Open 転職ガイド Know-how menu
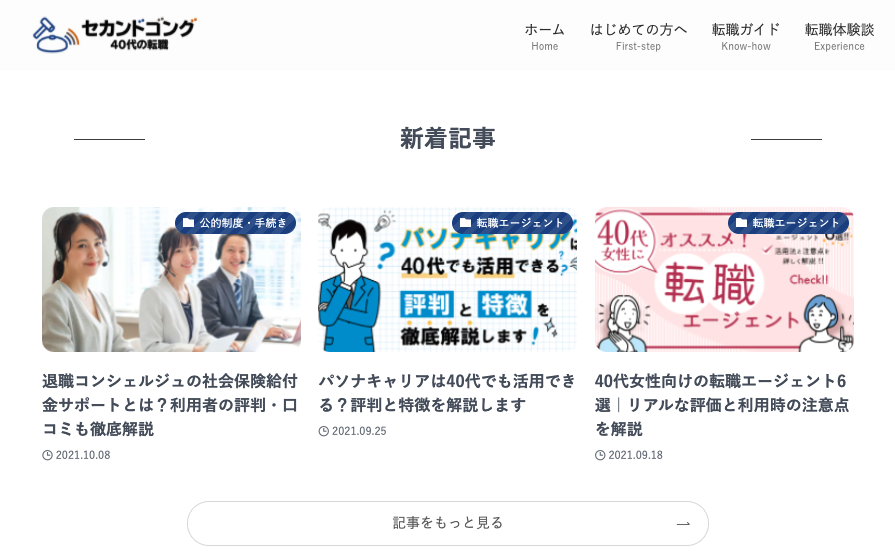Screen dimensions: 895x557 click(x=745, y=36)
